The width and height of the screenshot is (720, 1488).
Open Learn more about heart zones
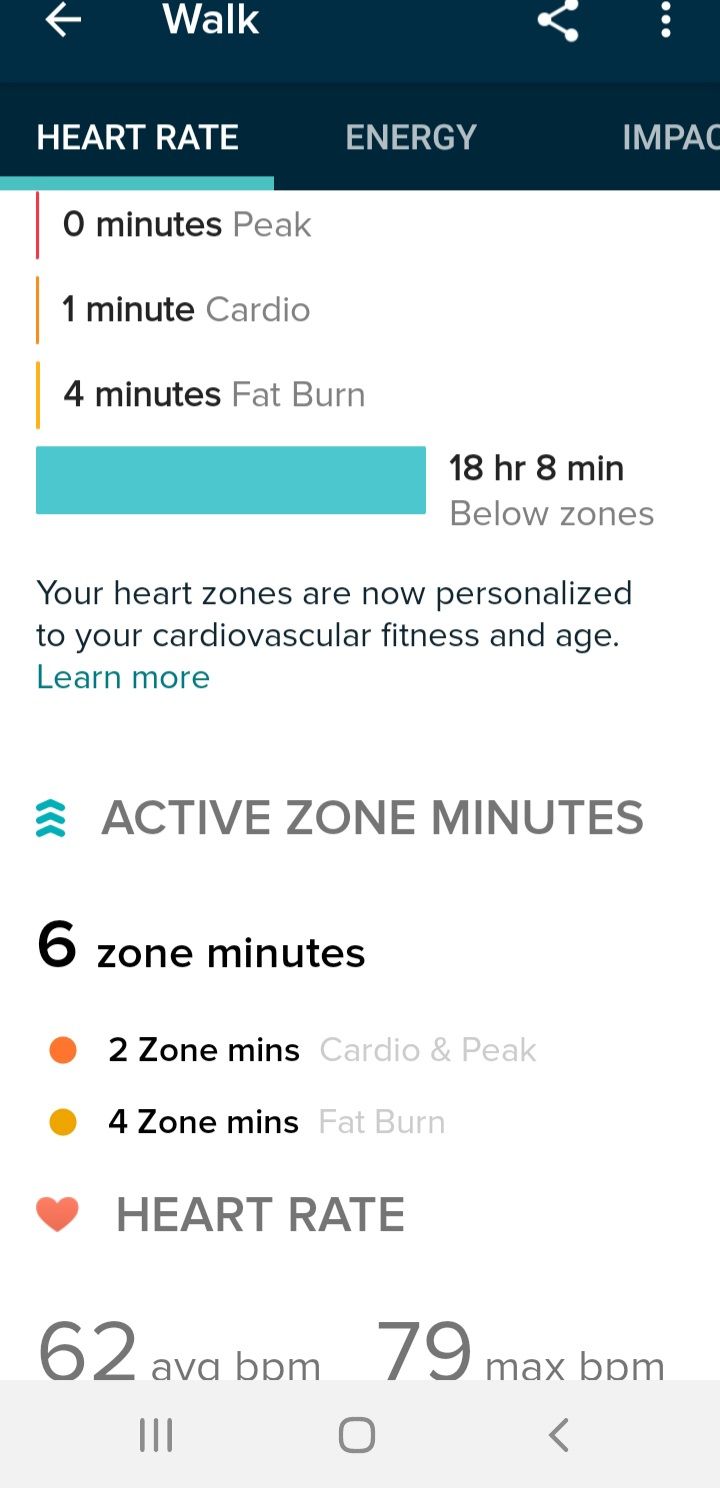point(123,677)
